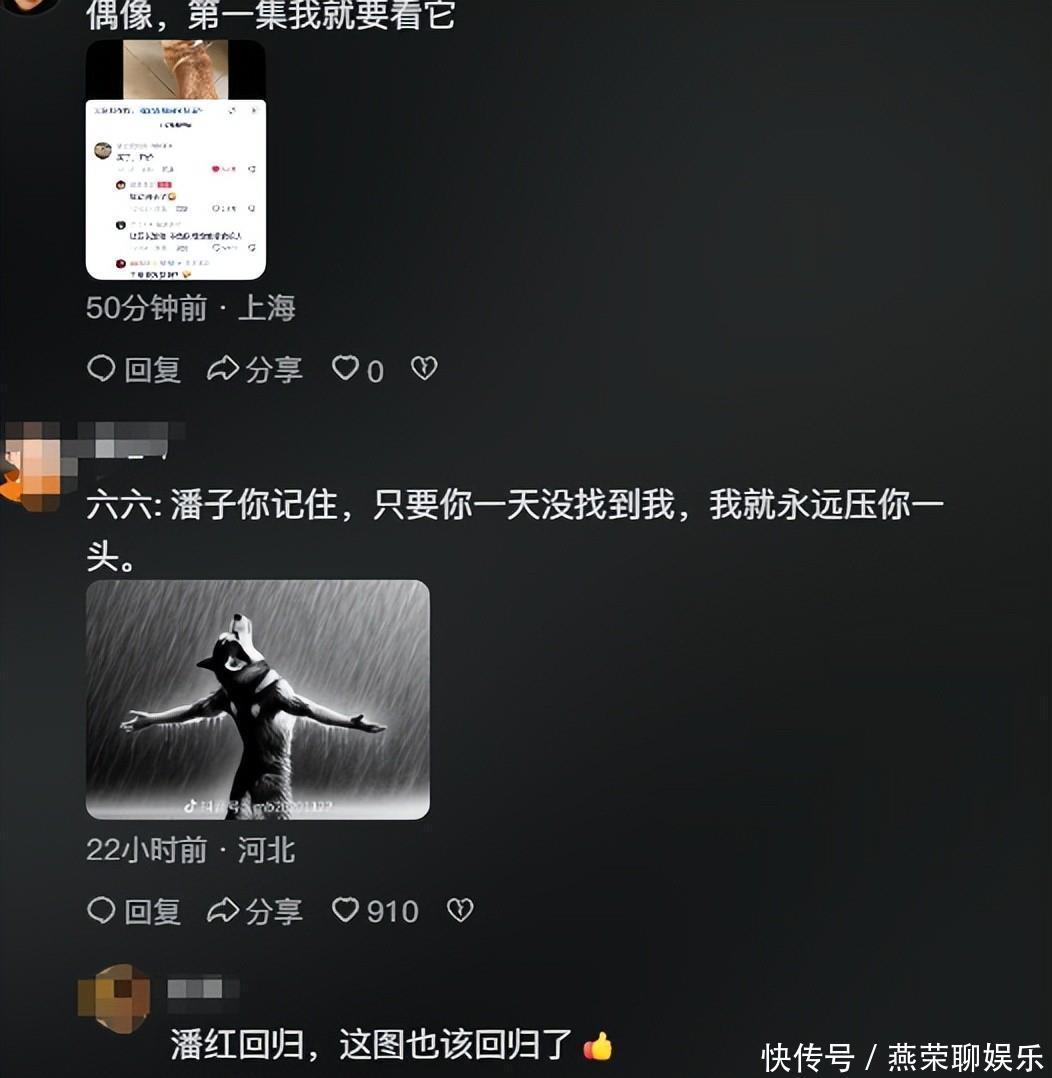This screenshot has width=1052, height=1078.
Task: Open the husky-in-rain image in the 六六 comment
Action: 258,699
